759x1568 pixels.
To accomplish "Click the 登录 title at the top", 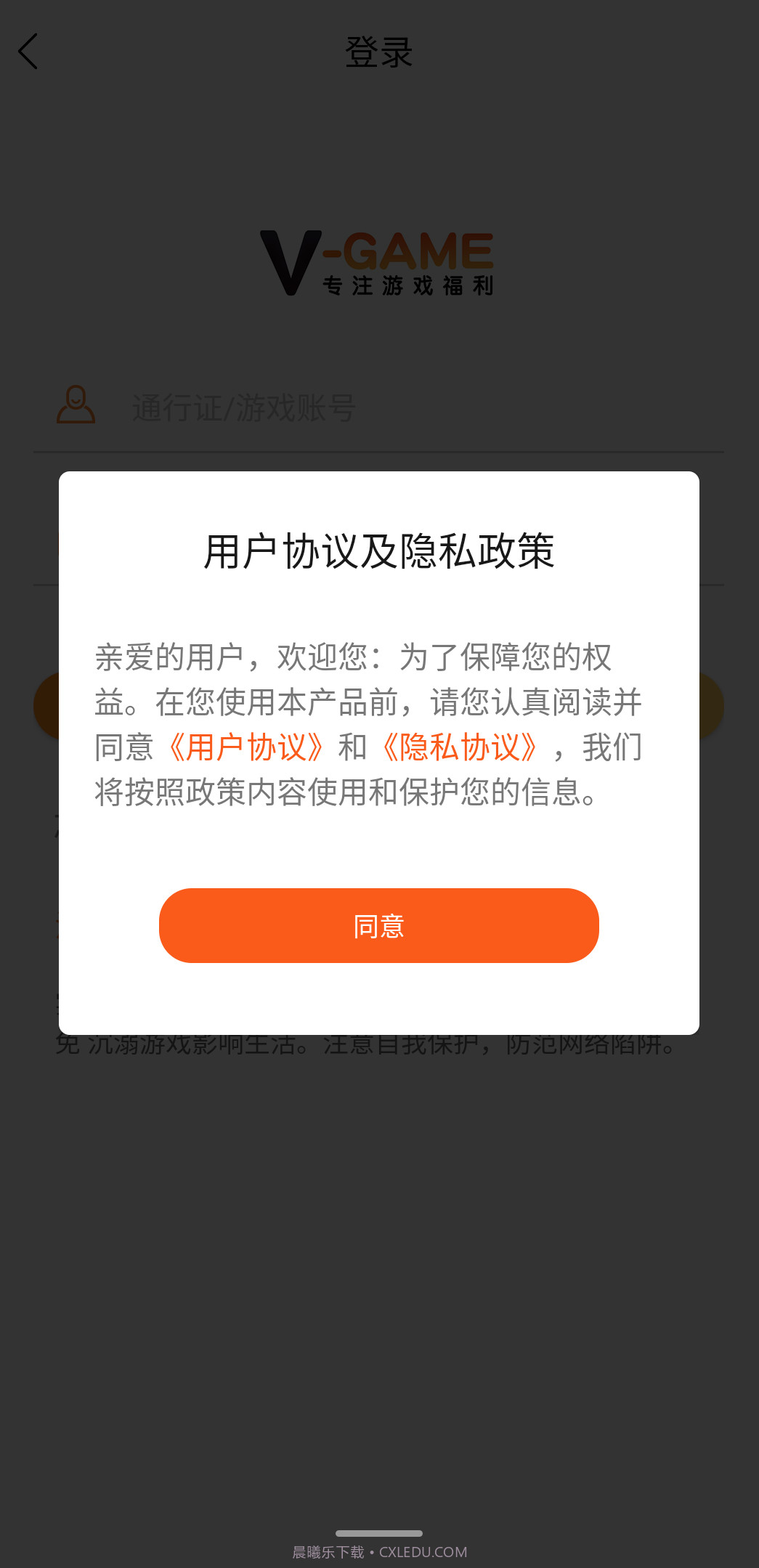I will click(378, 51).
